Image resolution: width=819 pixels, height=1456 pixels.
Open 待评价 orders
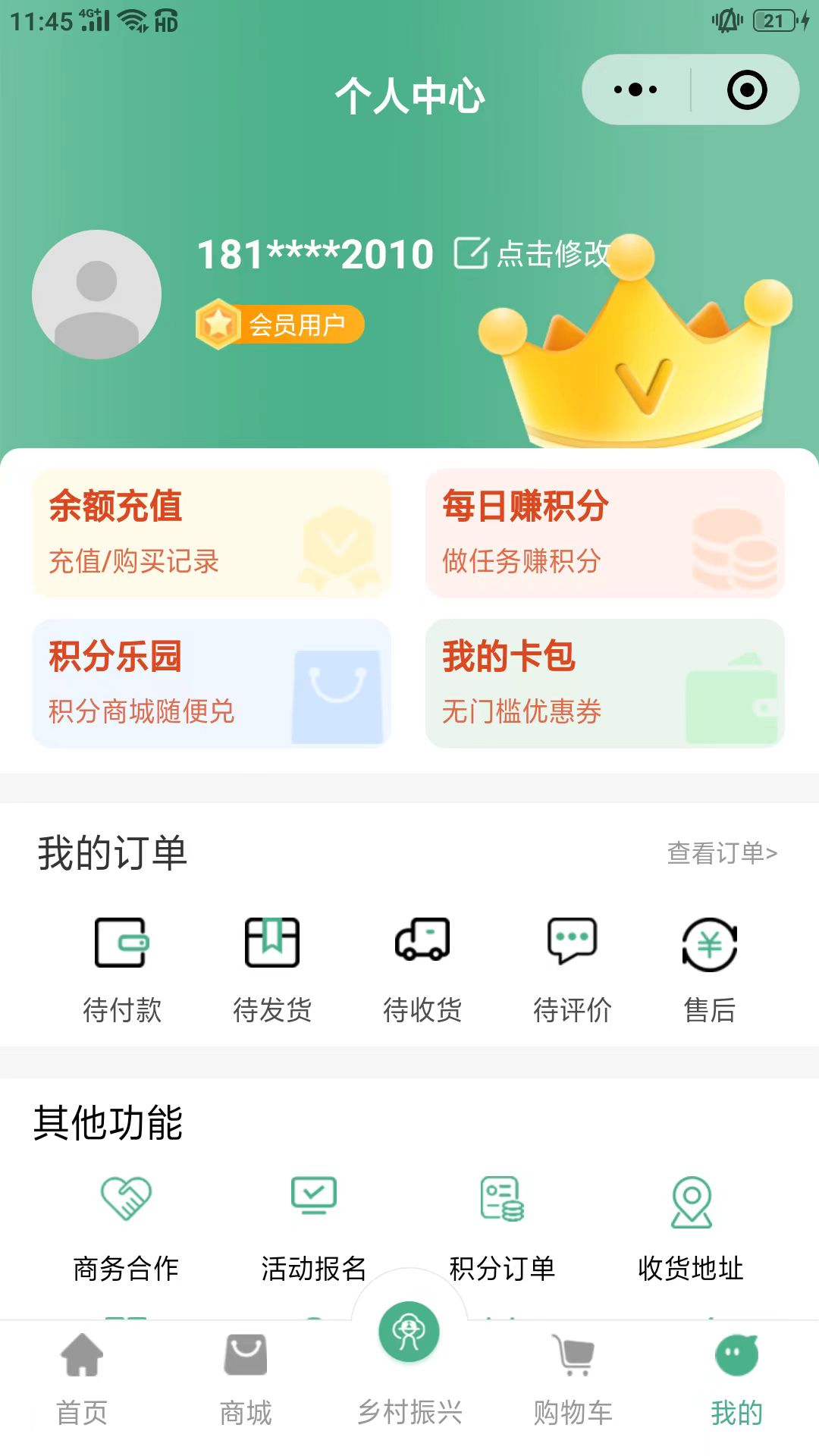[x=573, y=968]
